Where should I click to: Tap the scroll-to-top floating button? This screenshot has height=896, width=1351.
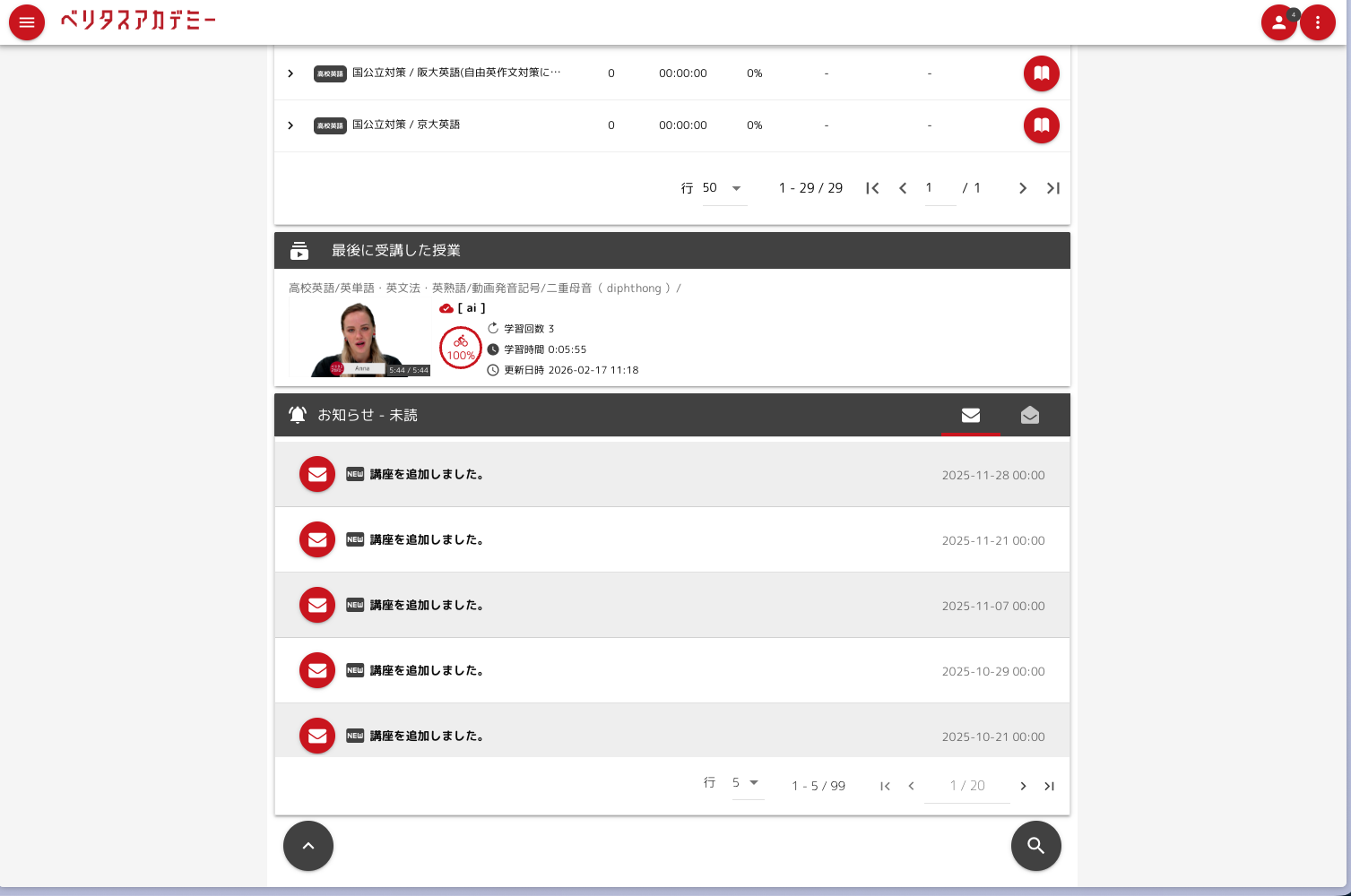pos(308,846)
